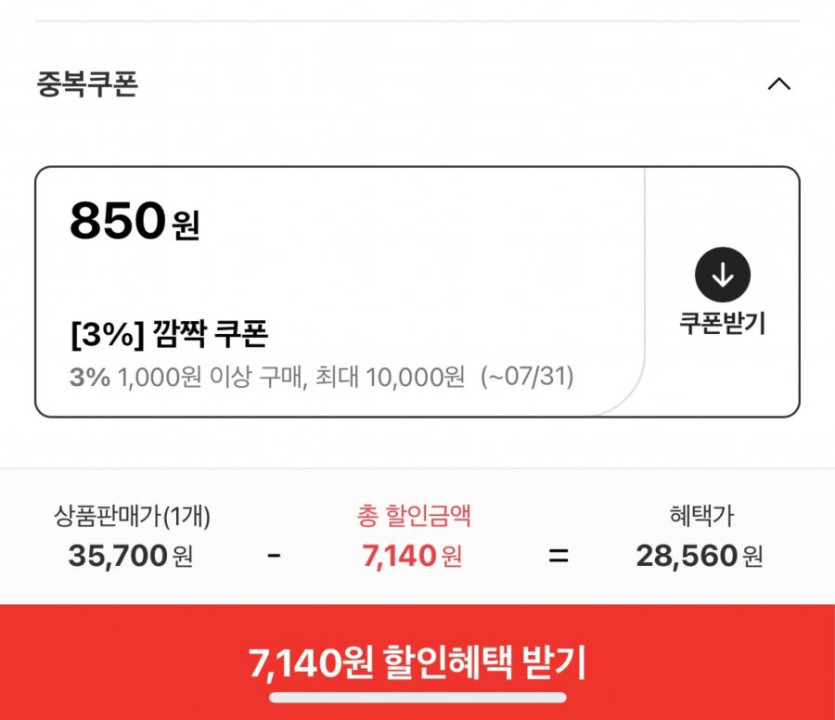Tap 7,140원 할인혜택 받기 button
The width and height of the screenshot is (835, 720).
click(418, 662)
